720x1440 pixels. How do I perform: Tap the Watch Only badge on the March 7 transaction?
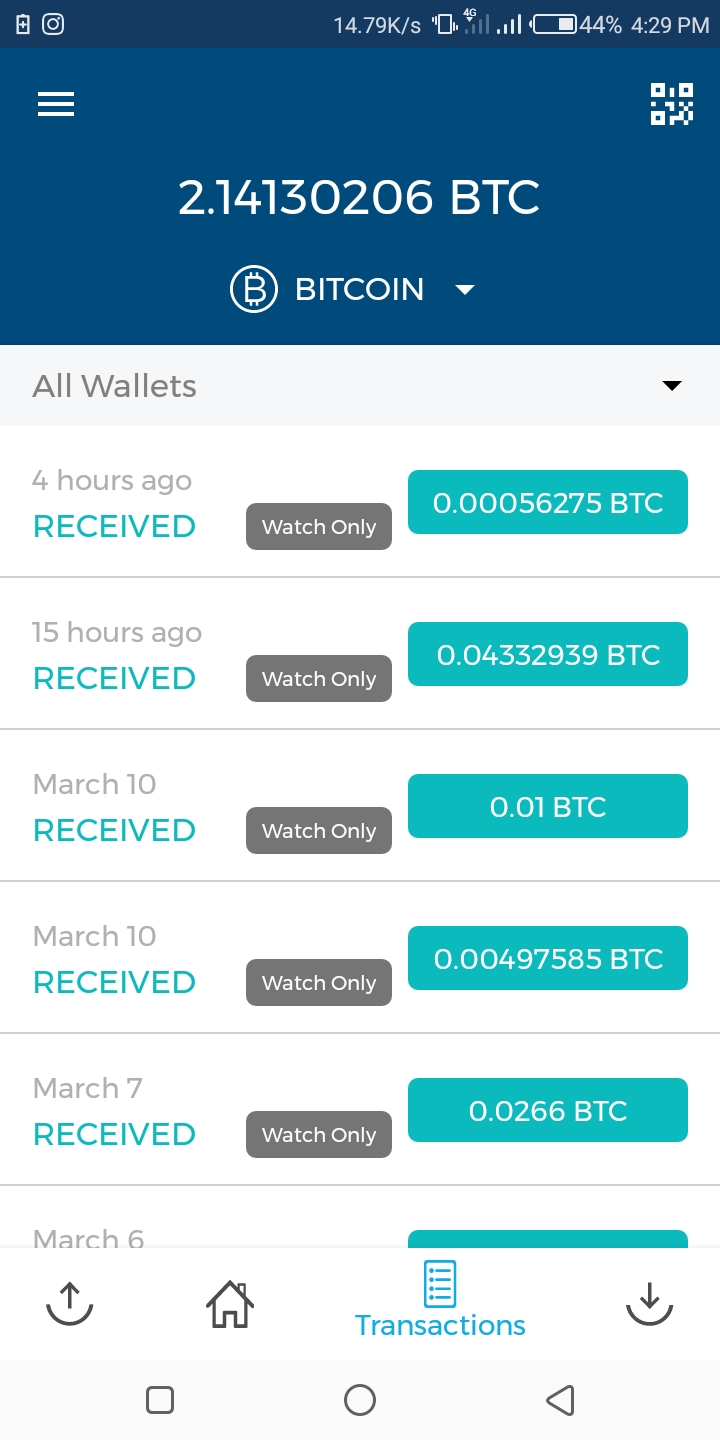[x=318, y=1134]
